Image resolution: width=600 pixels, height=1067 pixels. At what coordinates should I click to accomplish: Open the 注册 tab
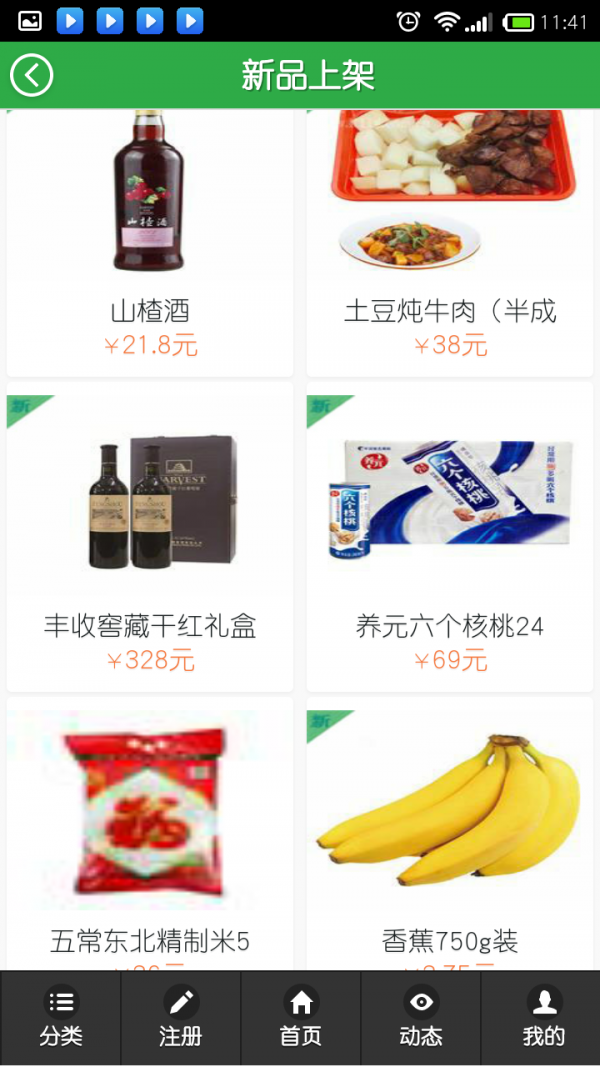pos(181,1018)
